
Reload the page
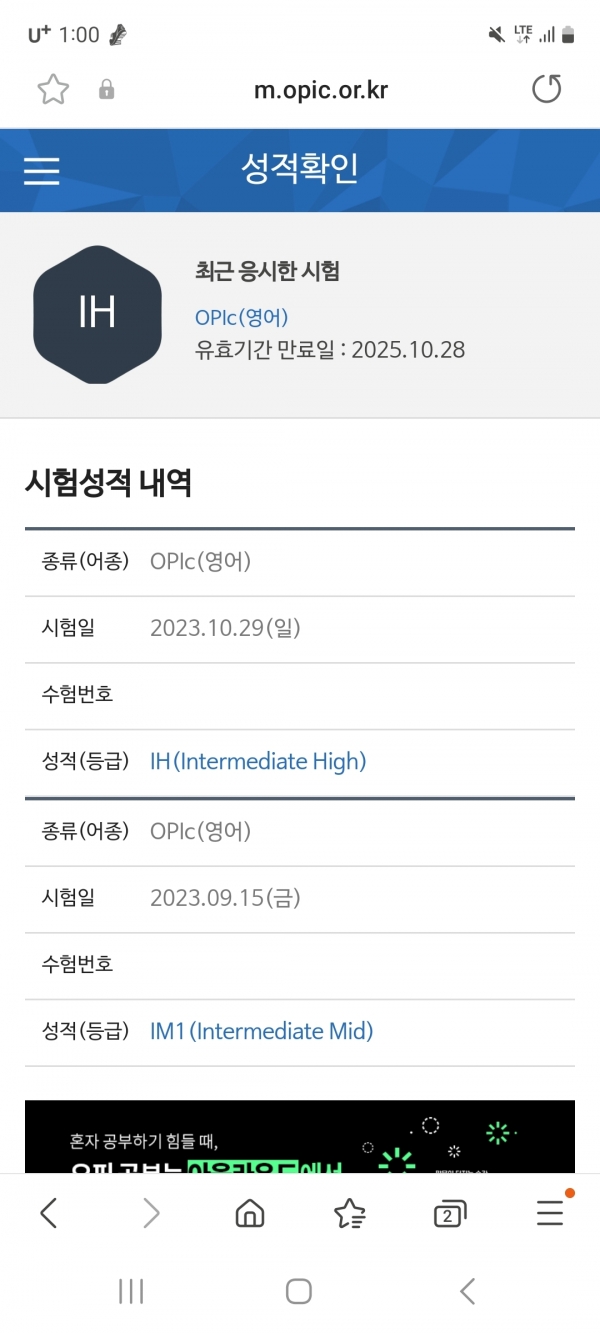546,90
